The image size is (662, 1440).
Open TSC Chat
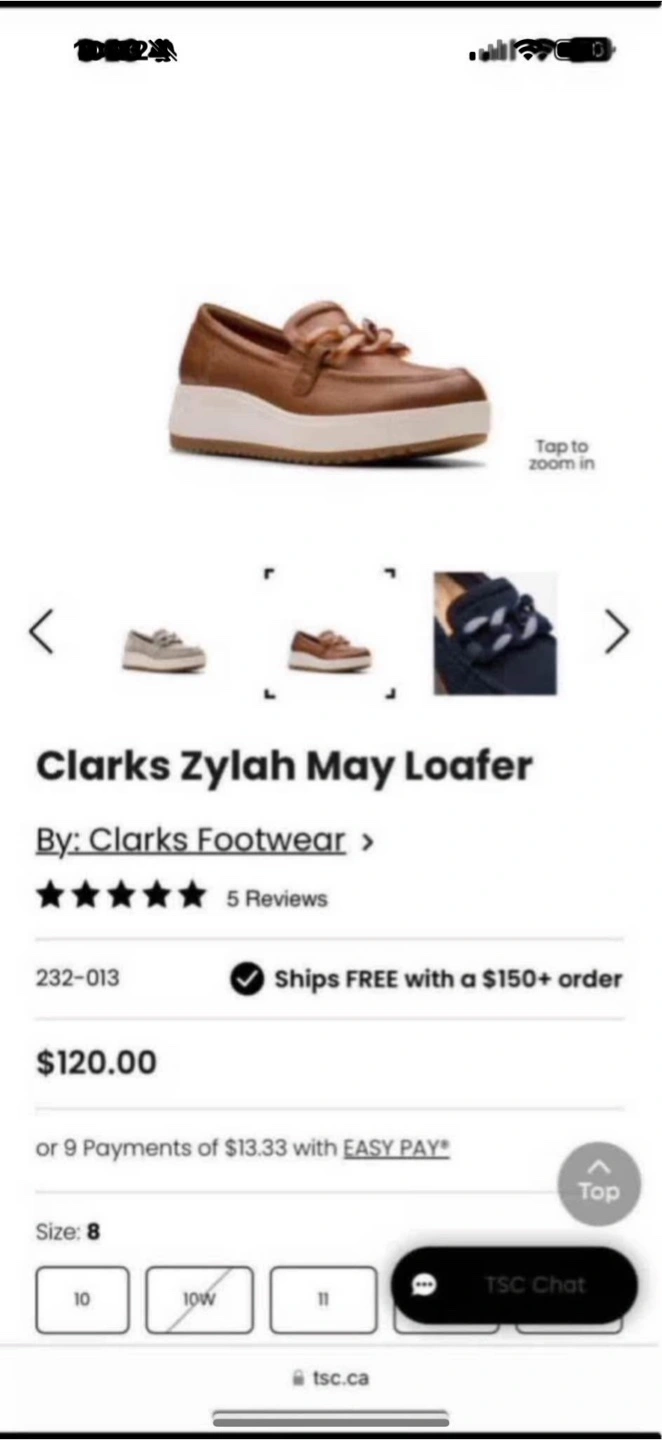[514, 1285]
